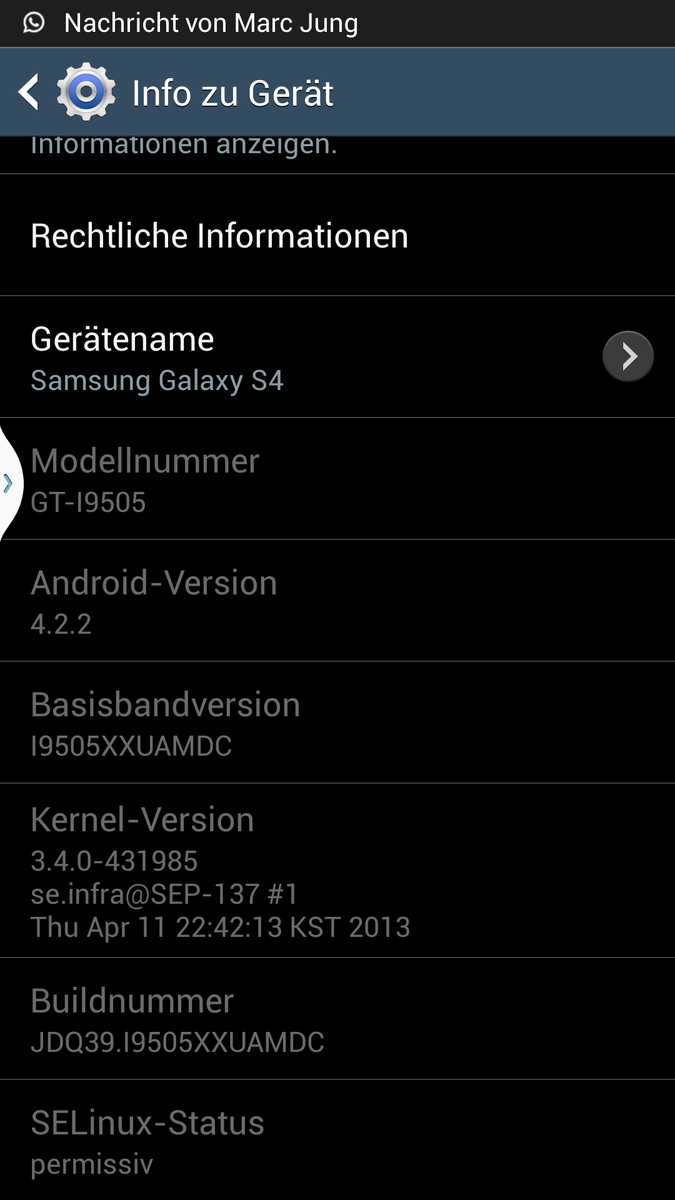
Task: Open the multi-window side tray handle
Action: [8, 484]
